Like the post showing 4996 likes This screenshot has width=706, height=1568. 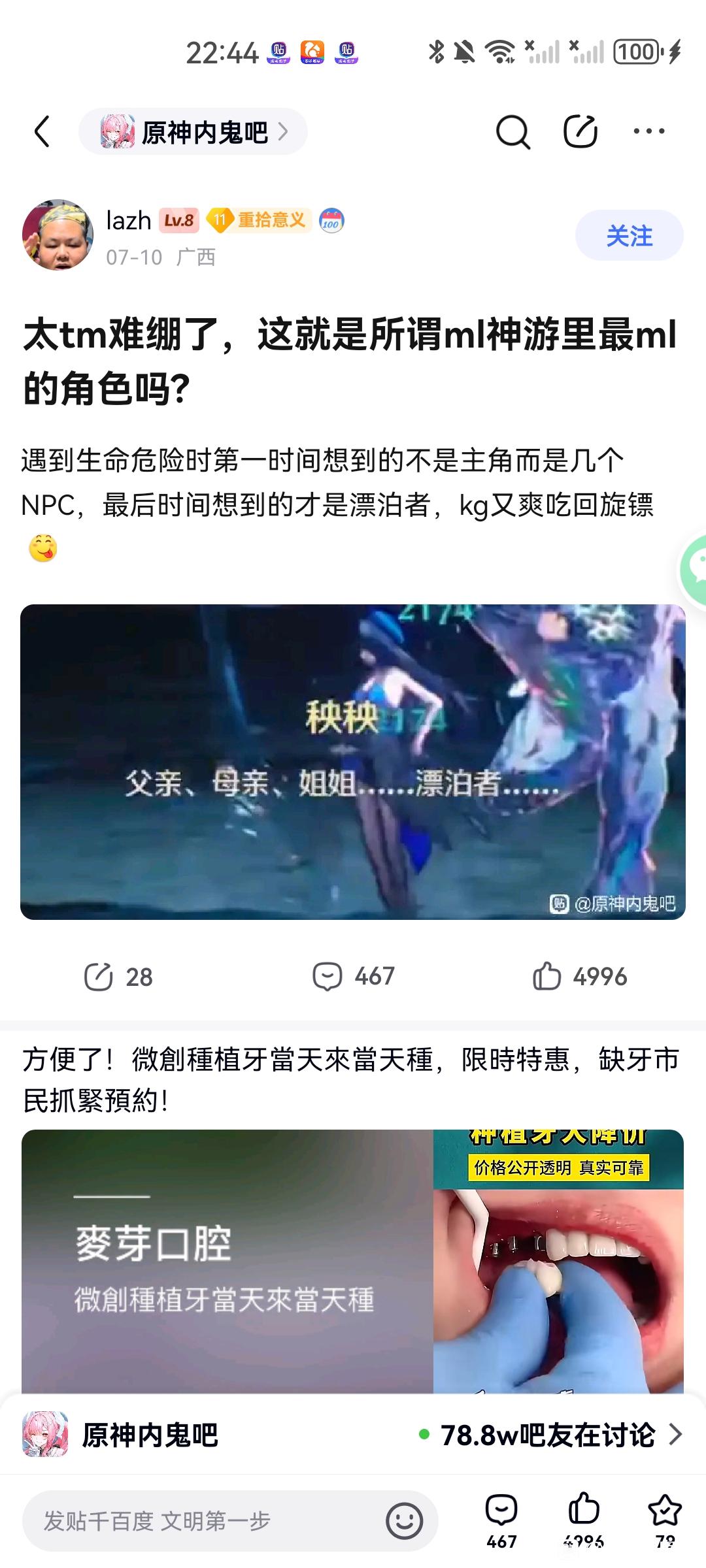point(580,977)
